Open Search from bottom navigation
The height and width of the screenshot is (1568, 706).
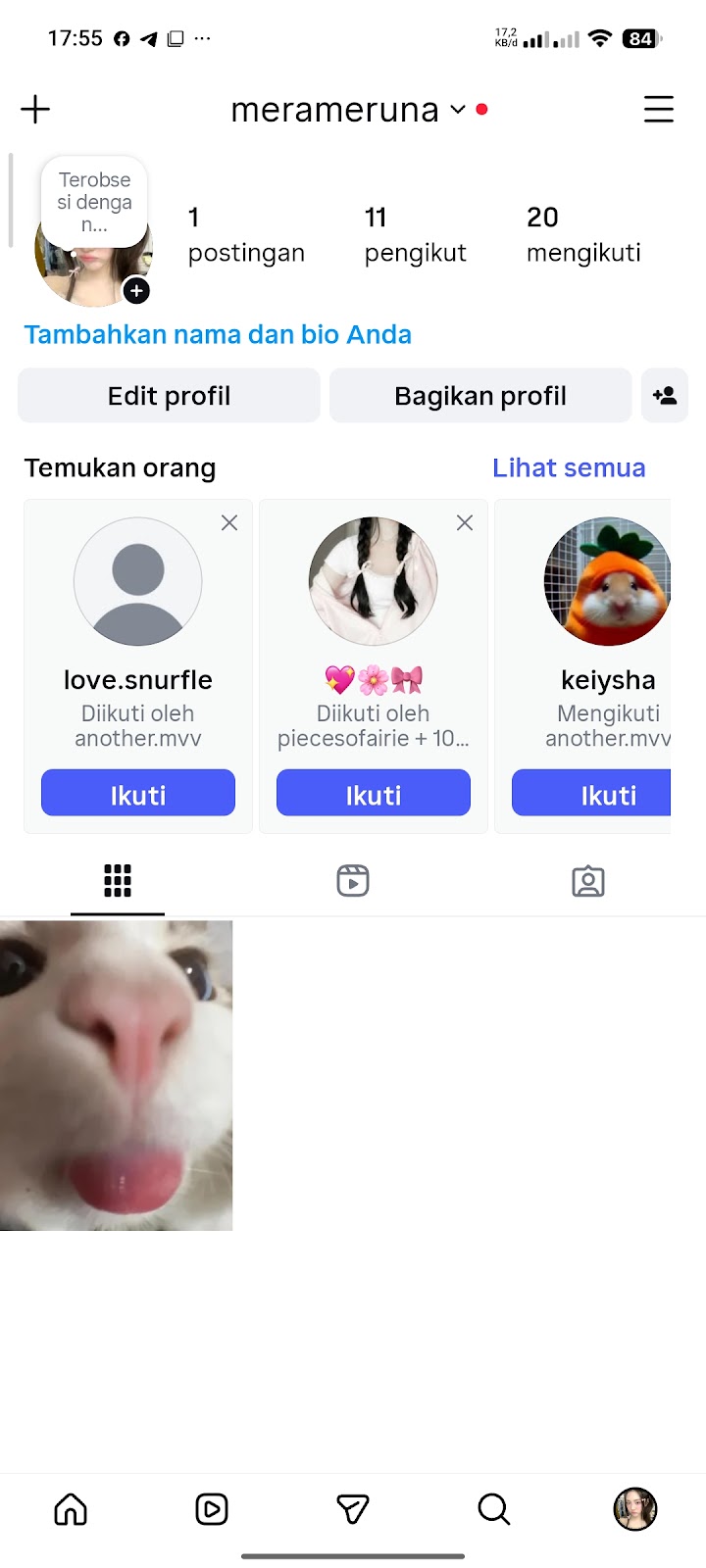tap(494, 1509)
